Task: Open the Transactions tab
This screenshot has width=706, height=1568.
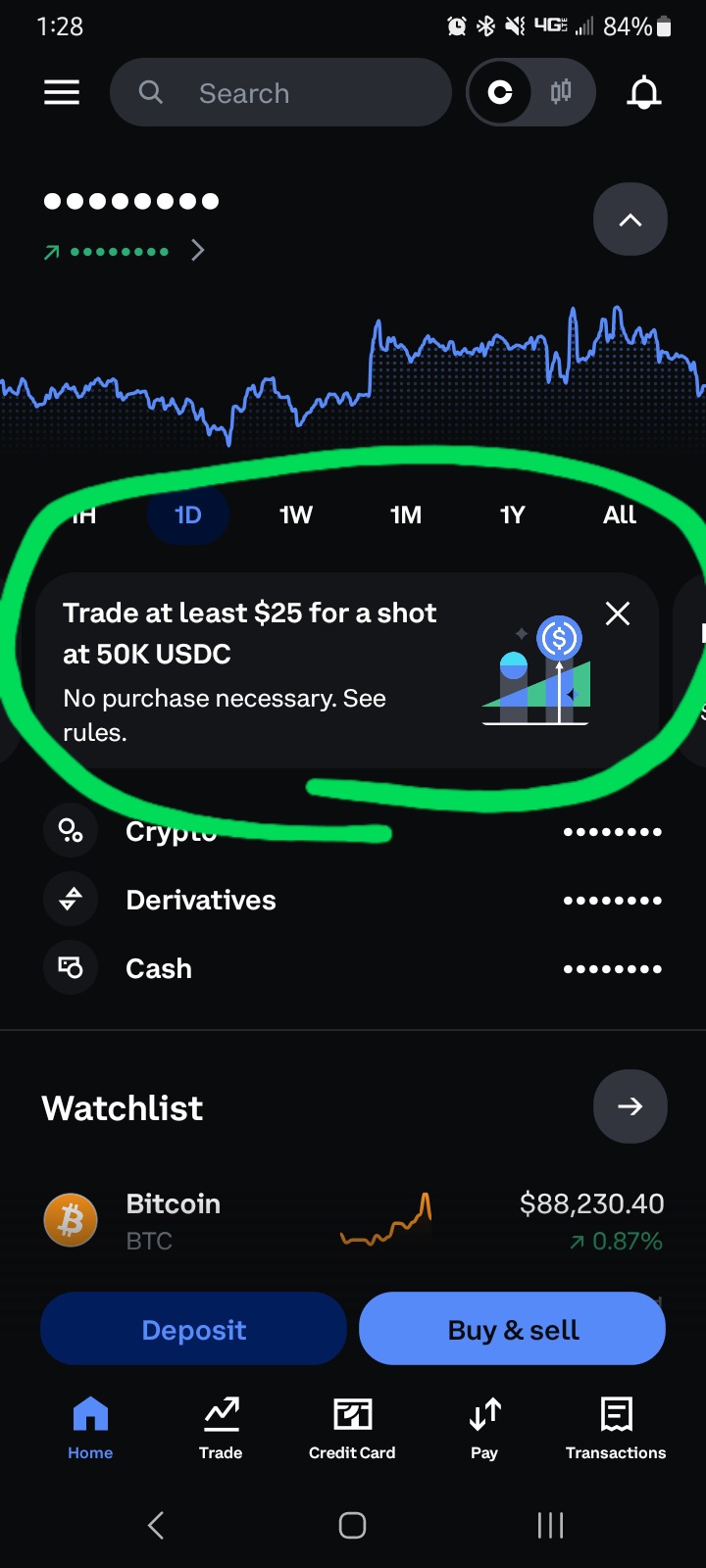Action: pos(615,1428)
